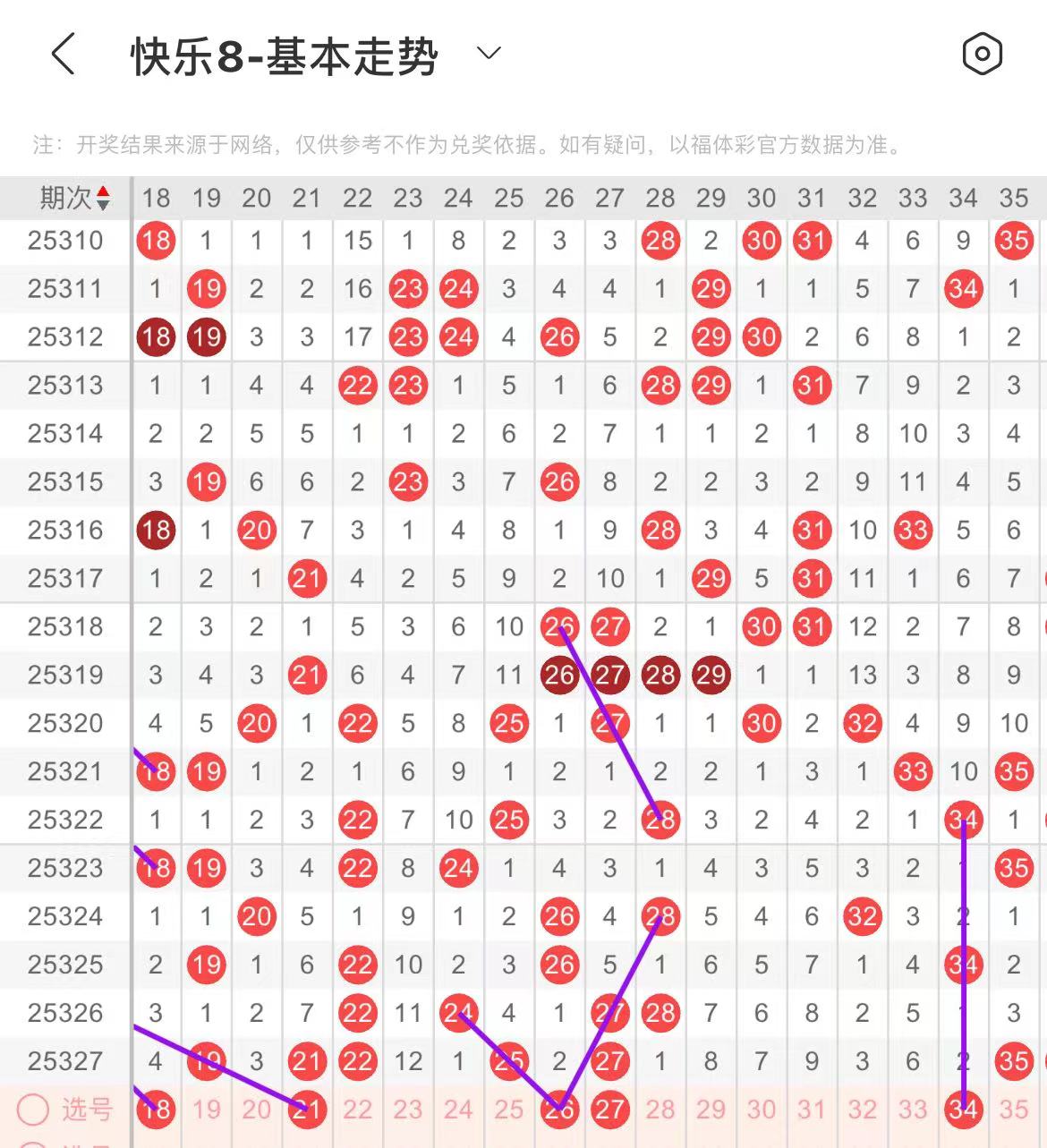Select the 选号 radio button
This screenshot has width=1047, height=1148.
coord(33,1110)
